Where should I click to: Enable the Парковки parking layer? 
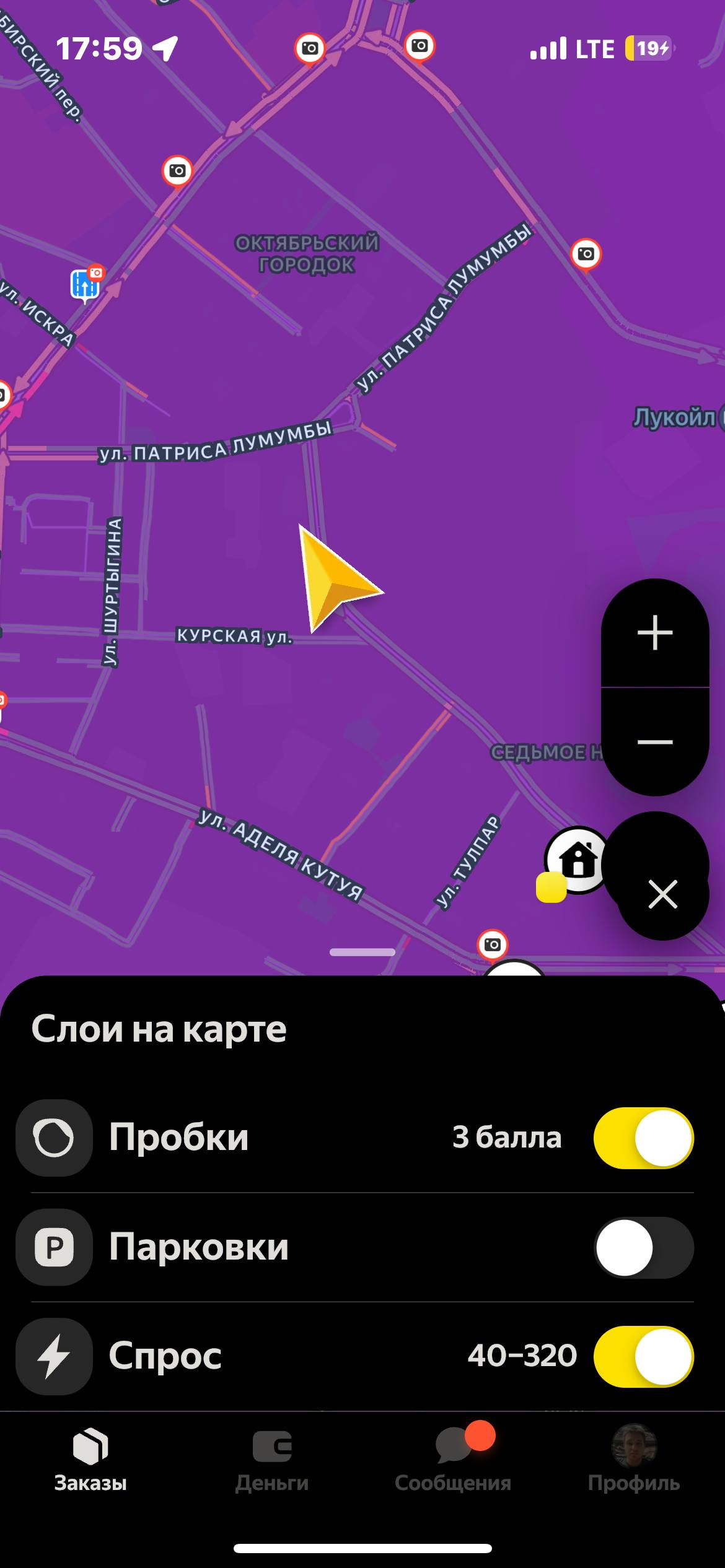click(x=643, y=1247)
